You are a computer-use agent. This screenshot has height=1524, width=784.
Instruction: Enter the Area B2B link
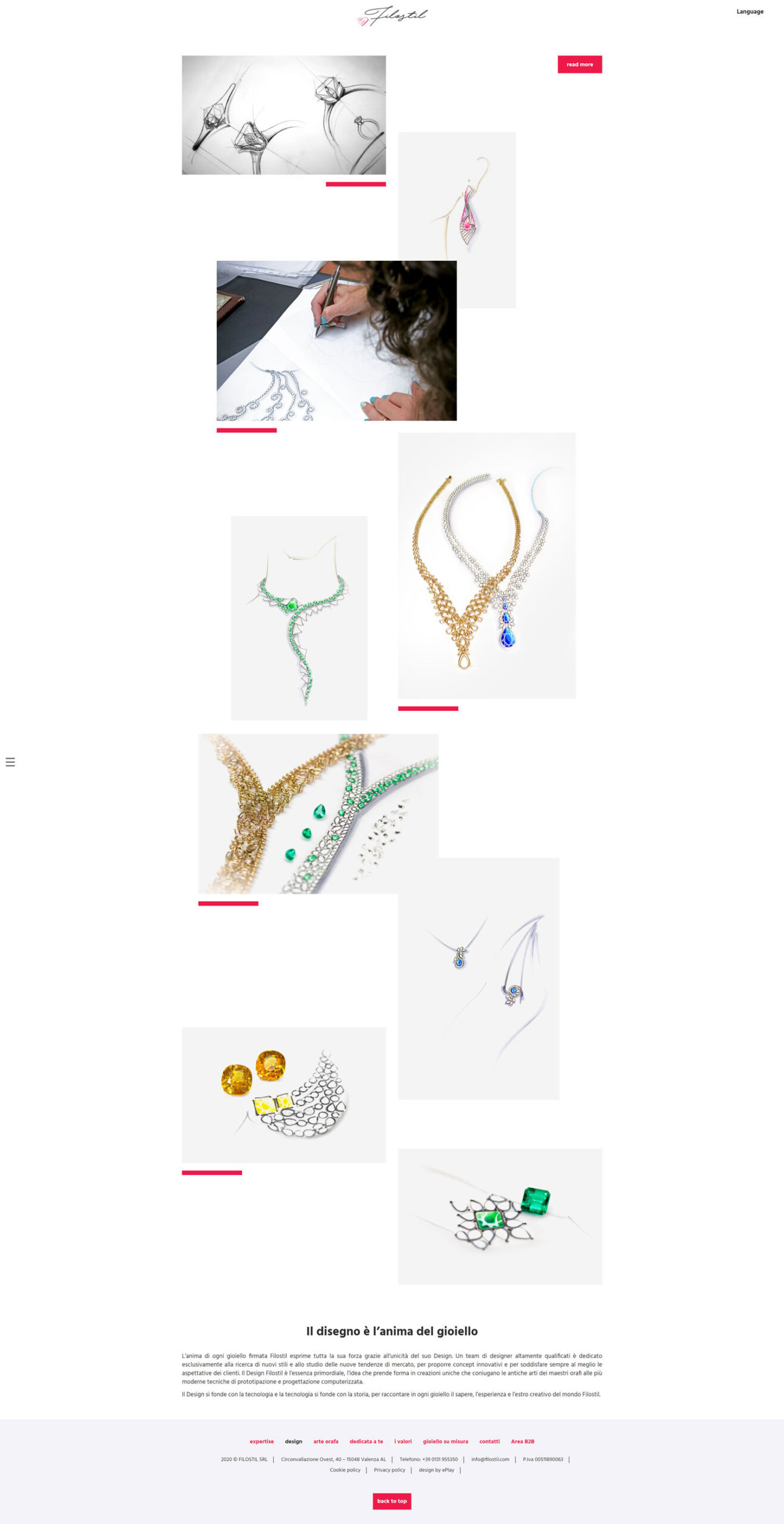click(x=523, y=1441)
